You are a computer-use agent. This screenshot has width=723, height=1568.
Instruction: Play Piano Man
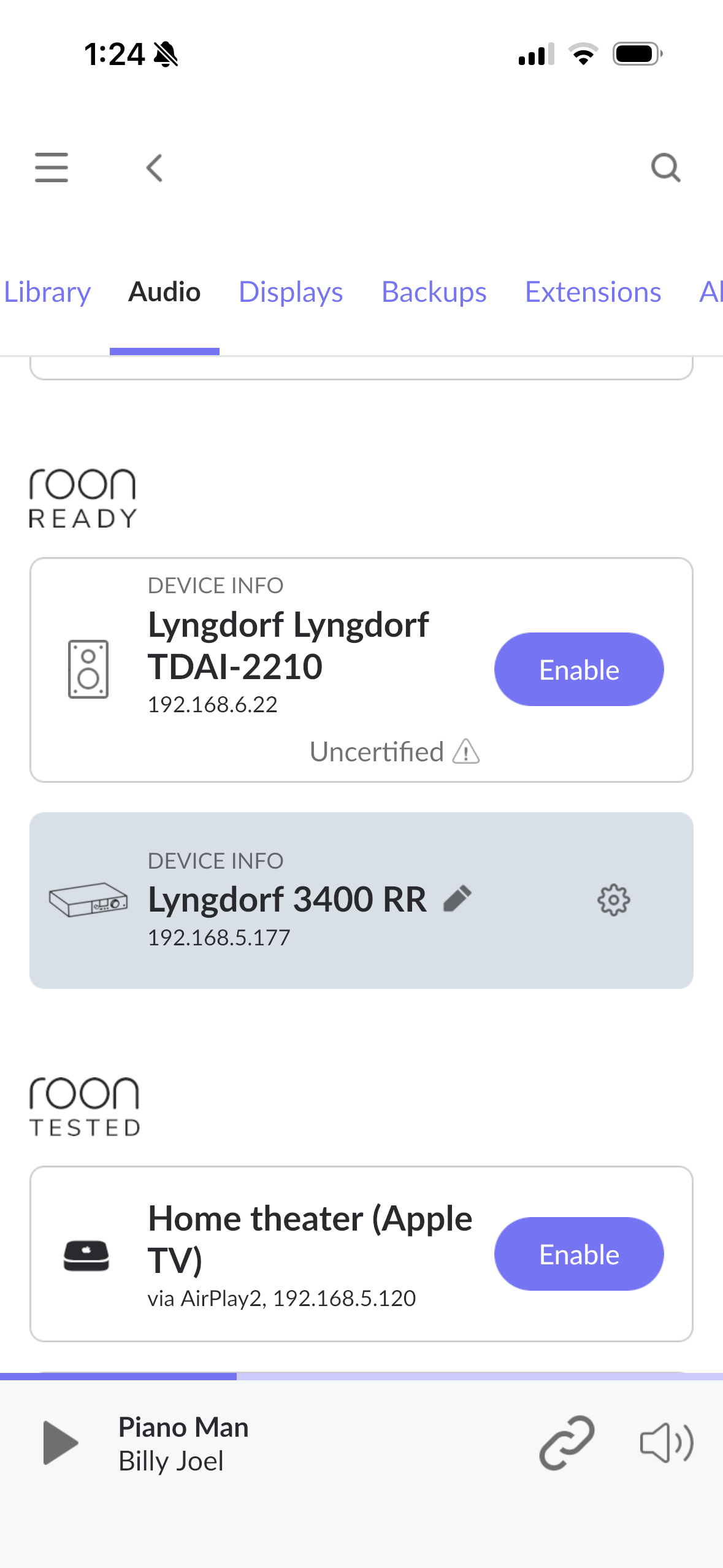coord(60,1443)
